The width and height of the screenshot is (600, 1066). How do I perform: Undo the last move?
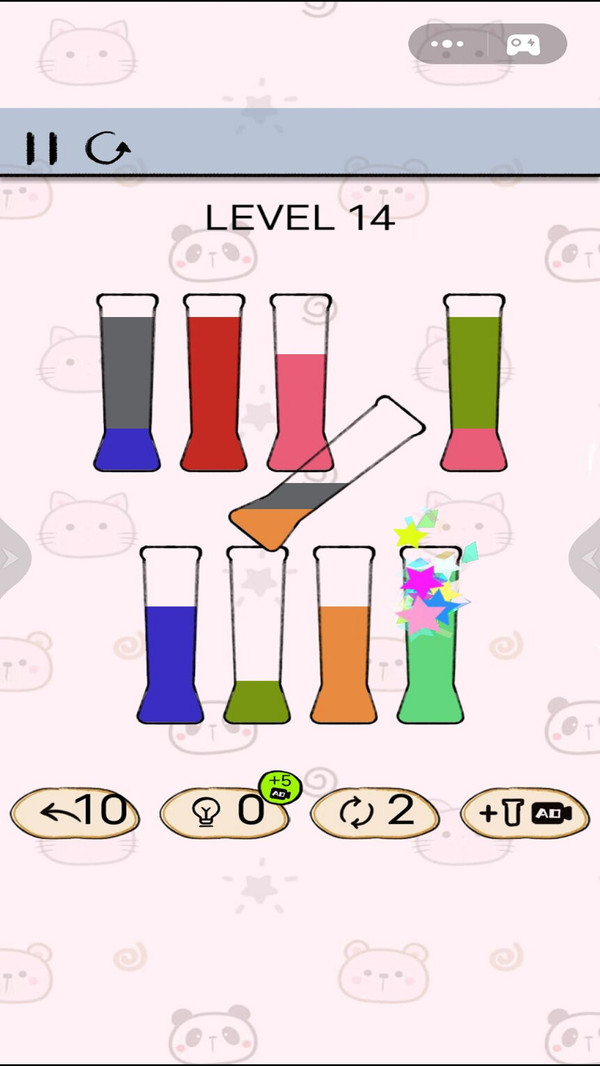coord(75,812)
